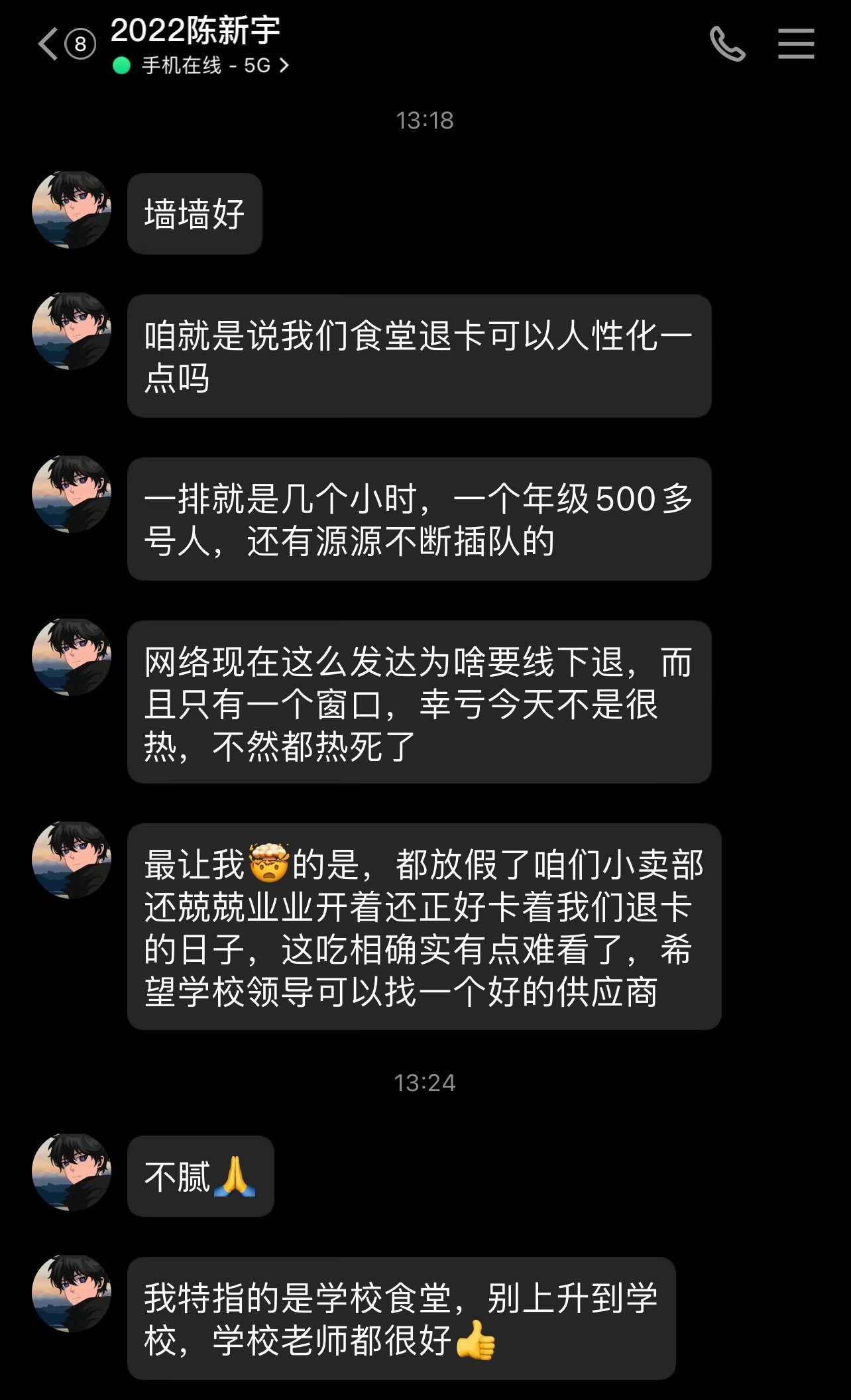Open sender's avatar beside 墙墙好
This screenshot has width=851, height=1400.
pos(72,210)
